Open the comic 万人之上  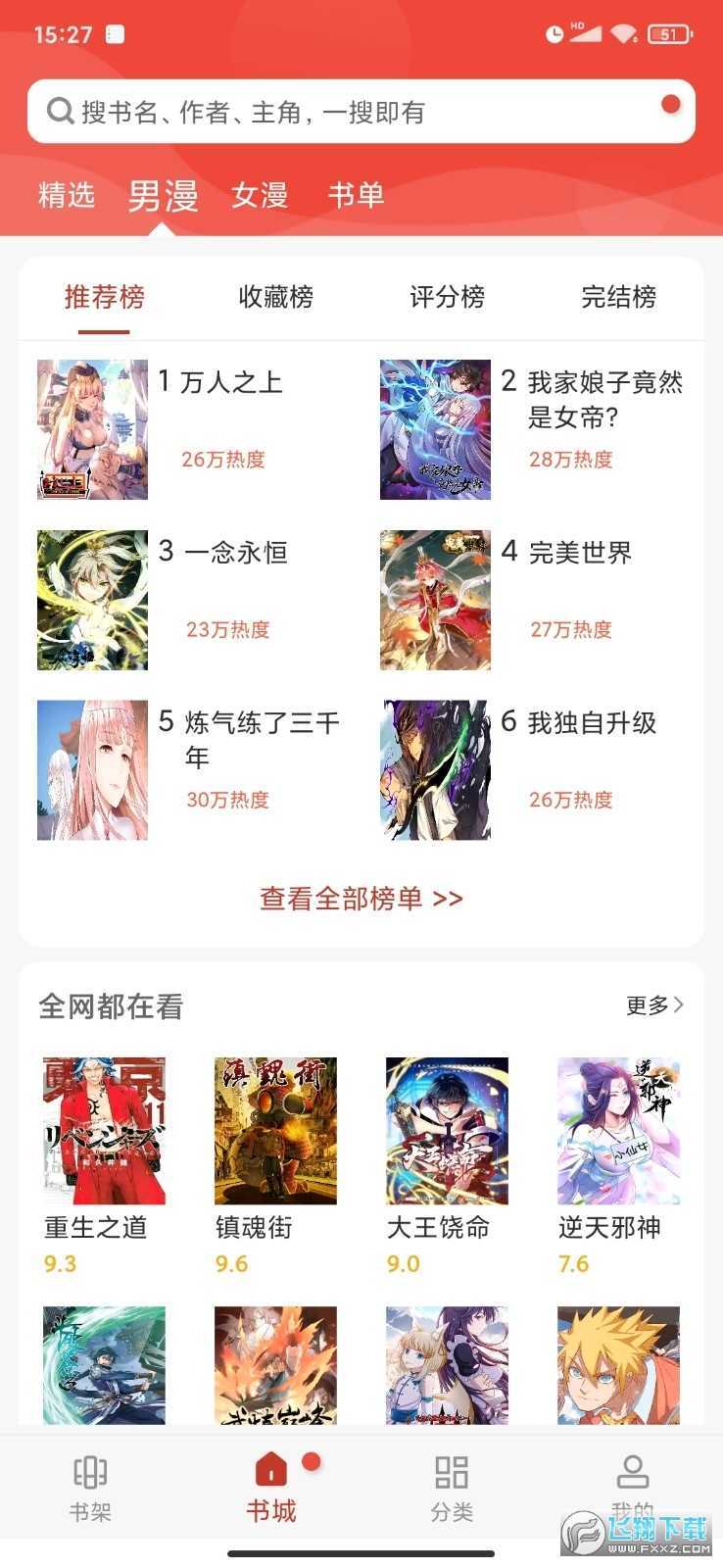93,429
